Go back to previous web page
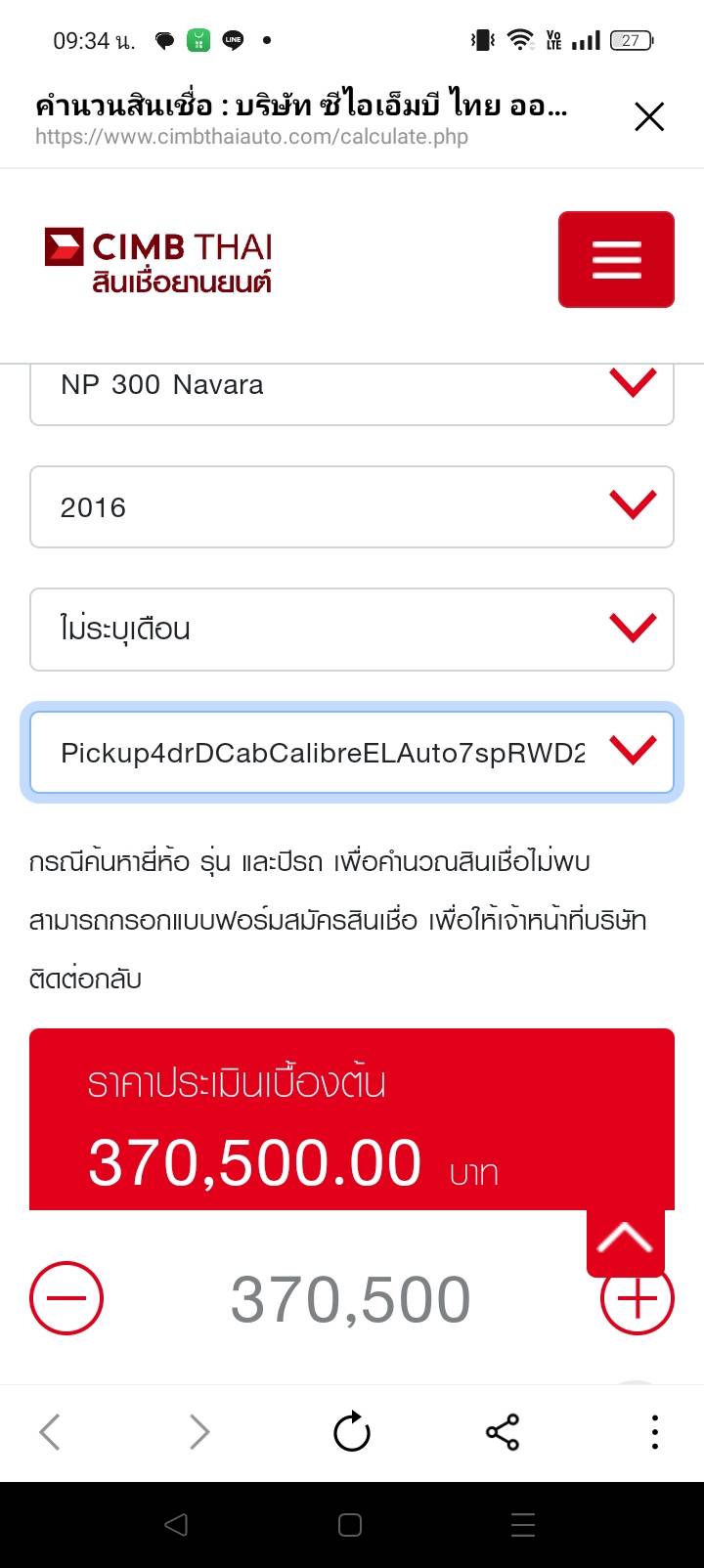This screenshot has height=1568, width=704. point(50,1433)
